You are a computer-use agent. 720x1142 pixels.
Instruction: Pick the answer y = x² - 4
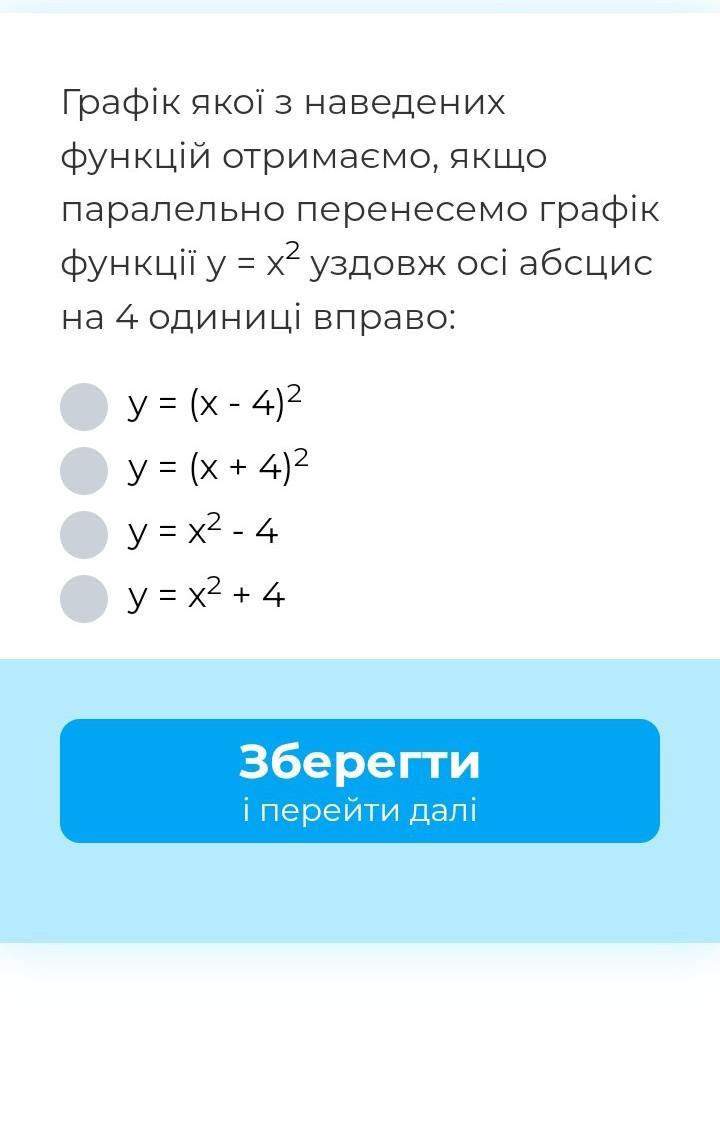click(84, 535)
